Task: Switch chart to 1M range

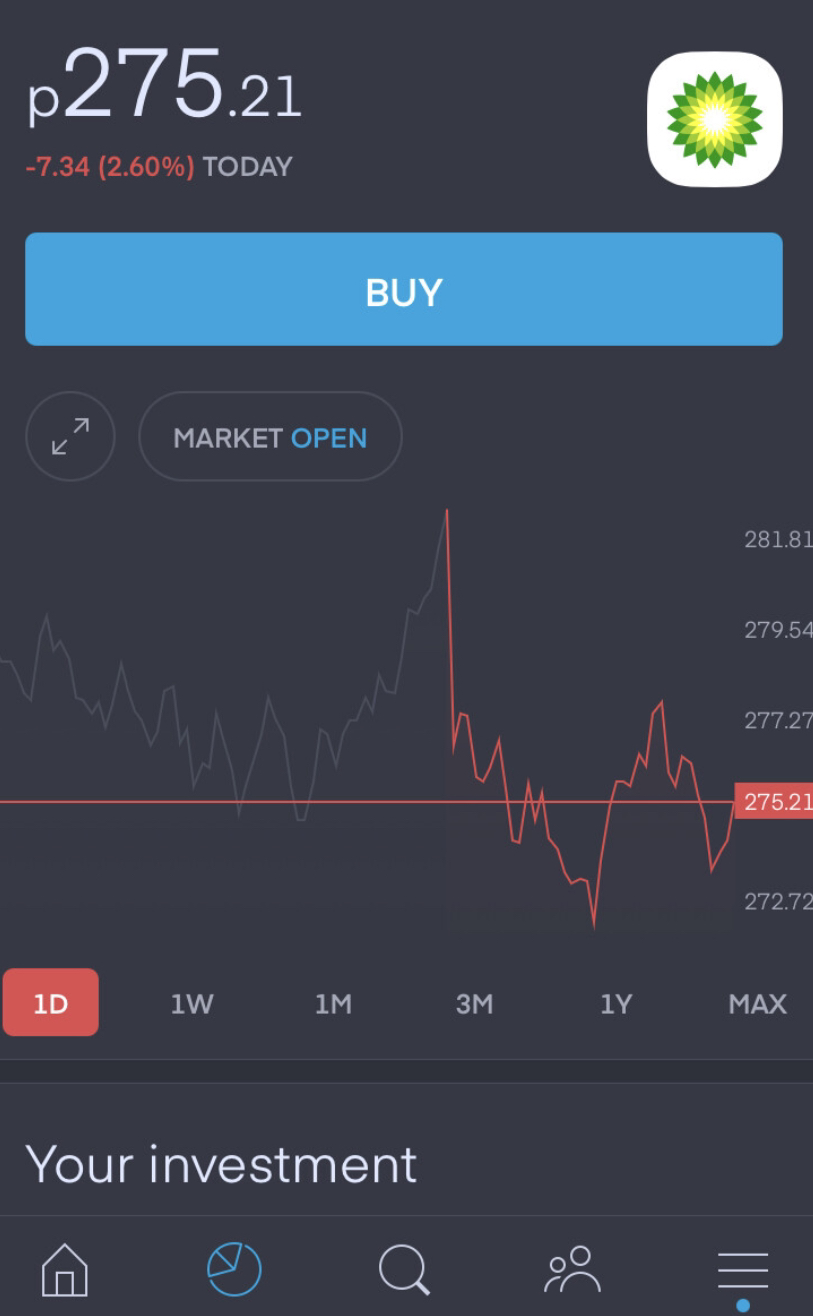Action: tap(333, 1003)
